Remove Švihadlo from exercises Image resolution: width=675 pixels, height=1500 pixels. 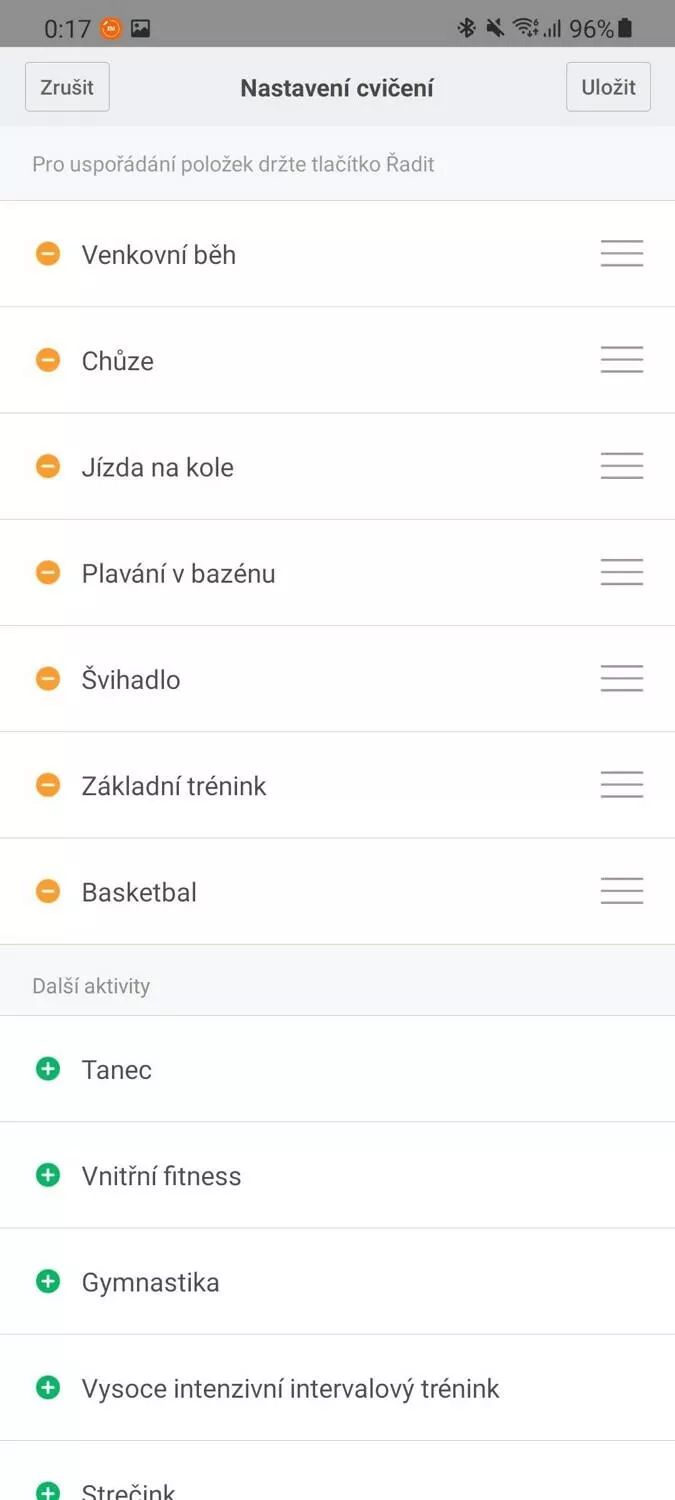[x=48, y=679]
